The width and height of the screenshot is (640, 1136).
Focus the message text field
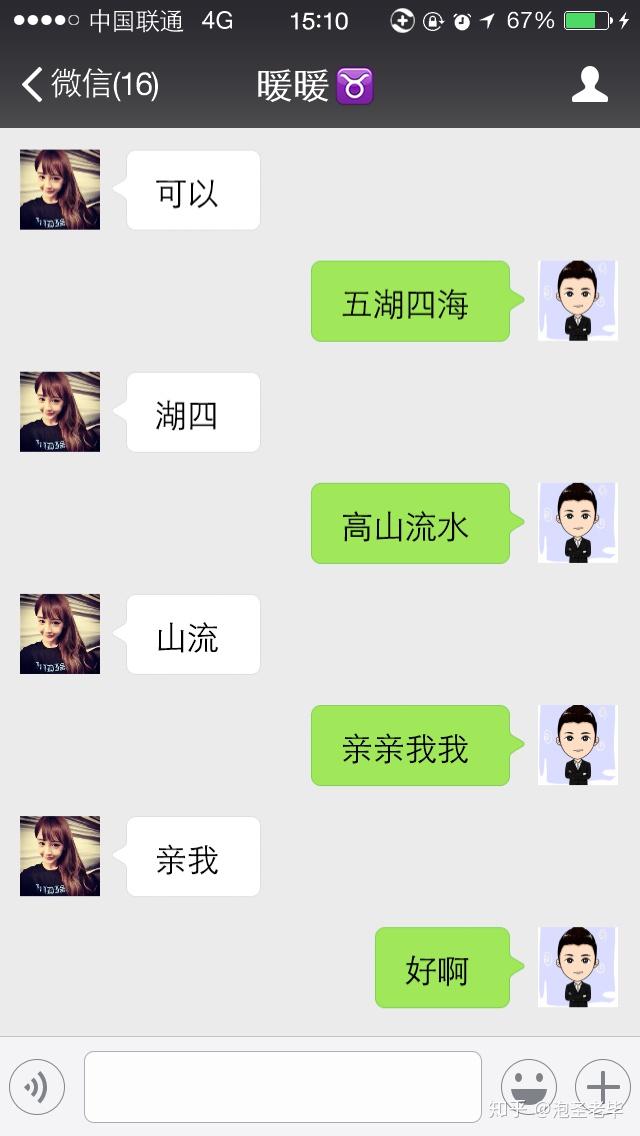tap(282, 1087)
